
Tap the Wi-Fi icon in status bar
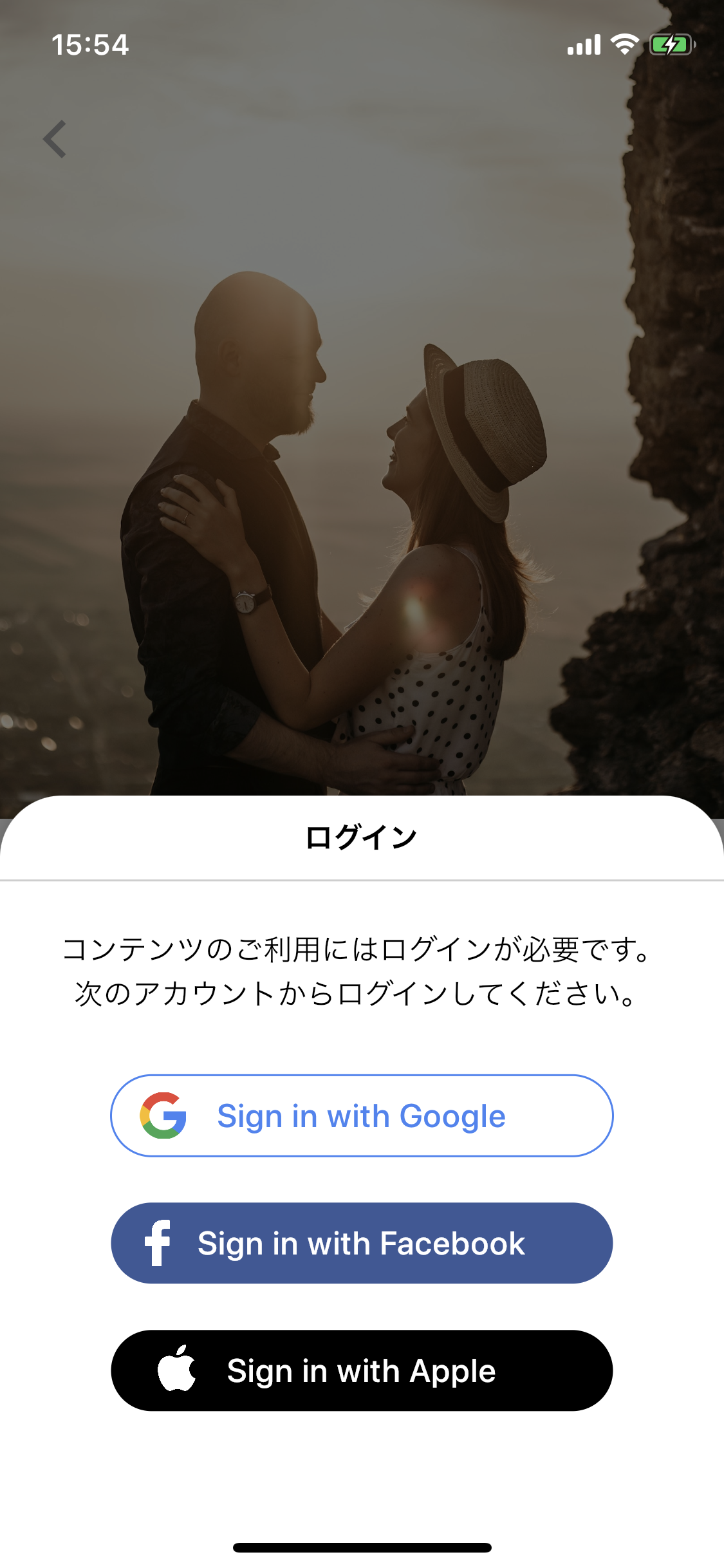[x=623, y=44]
